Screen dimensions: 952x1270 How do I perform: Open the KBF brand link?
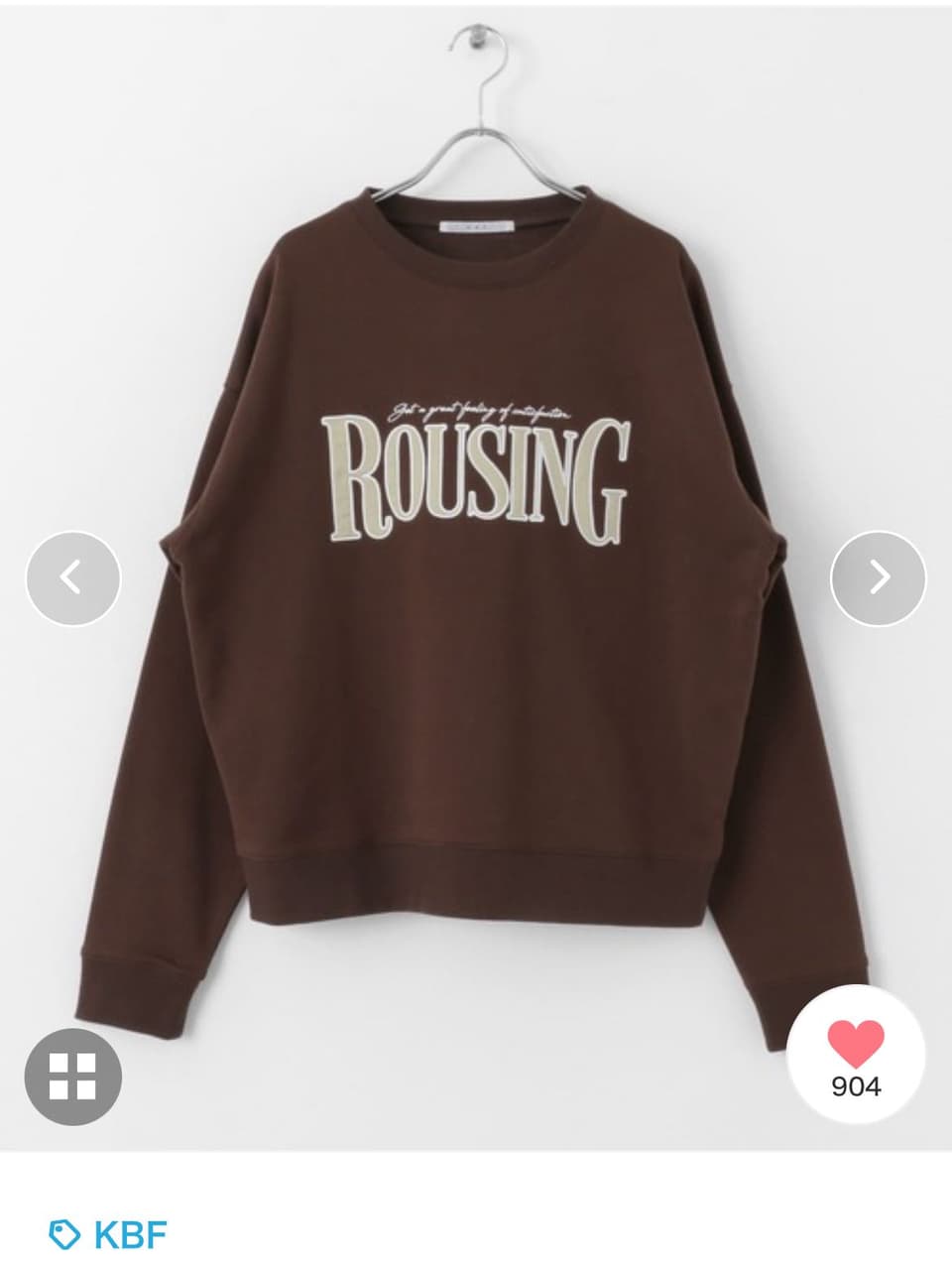click(x=110, y=1235)
